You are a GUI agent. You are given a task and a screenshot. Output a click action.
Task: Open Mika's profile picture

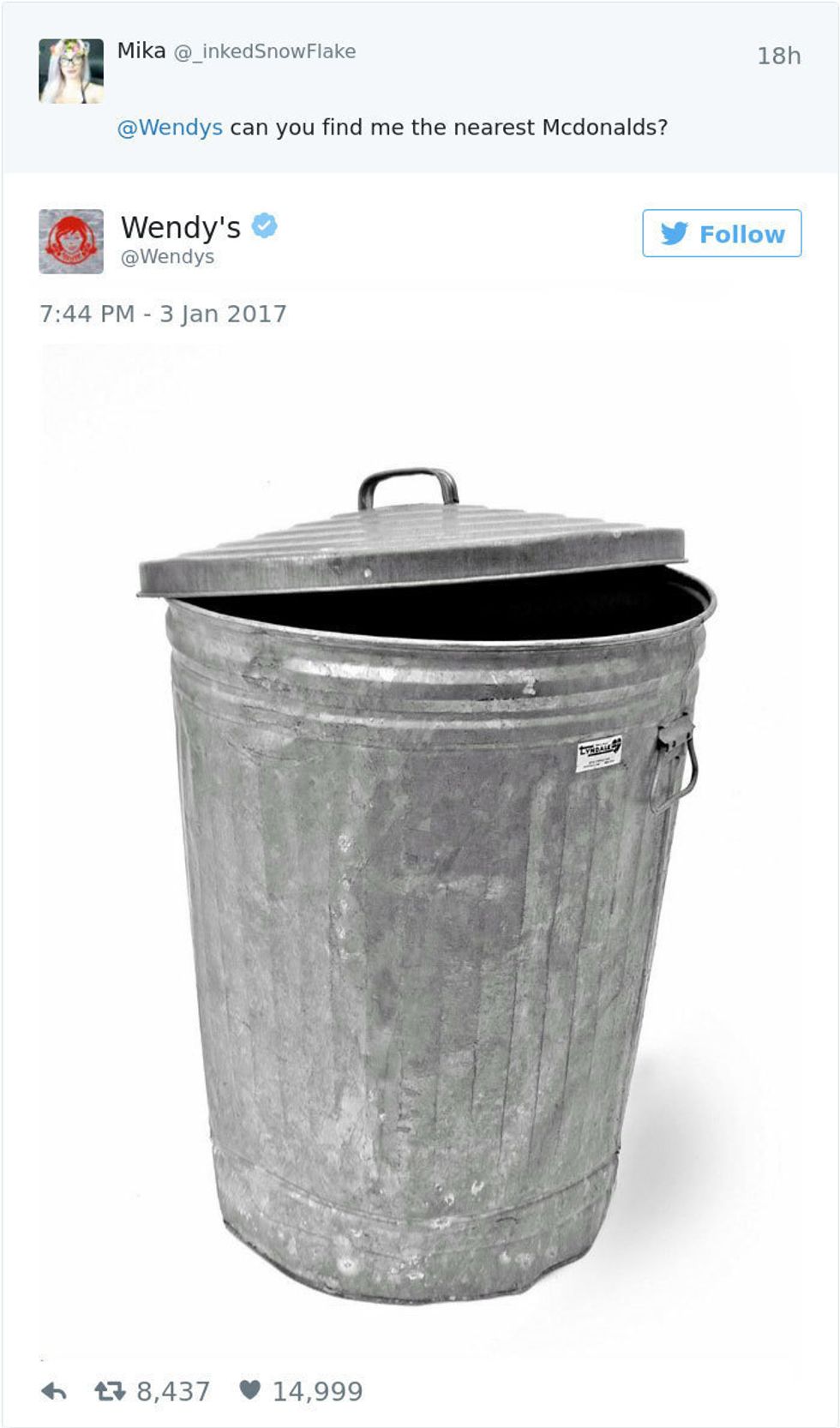click(x=71, y=71)
